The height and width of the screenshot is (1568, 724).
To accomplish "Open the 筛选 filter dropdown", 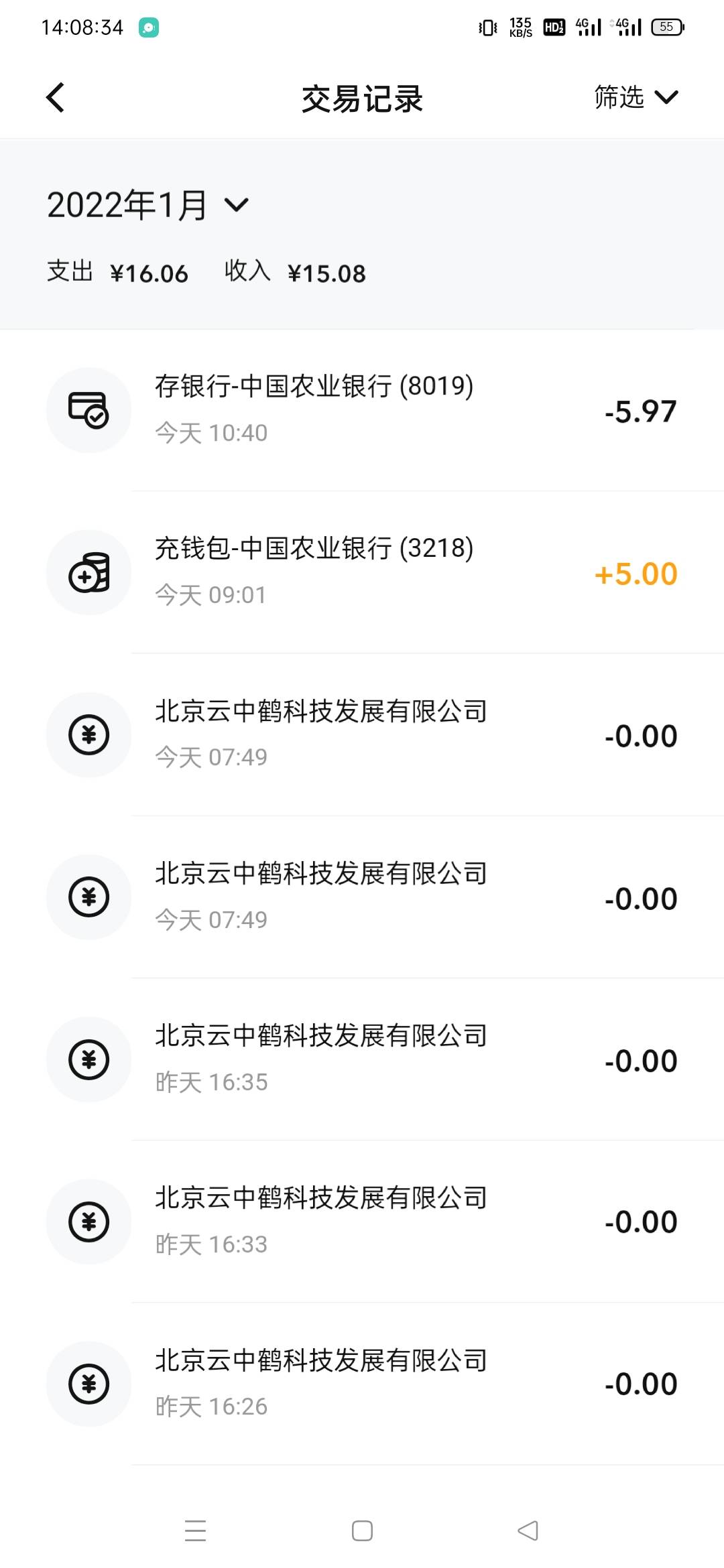I will click(x=636, y=98).
